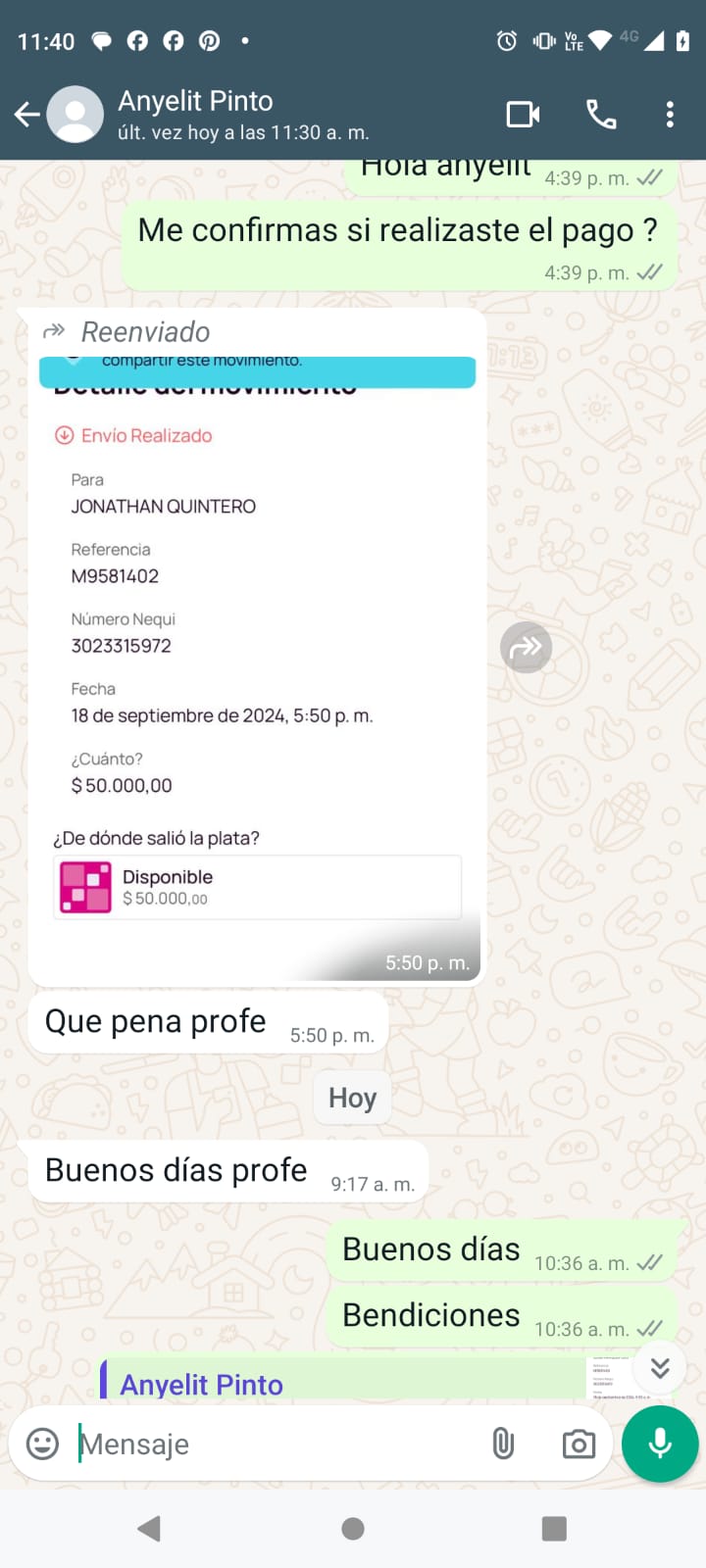
Task: Go back to the chat list
Action: pos(26,115)
